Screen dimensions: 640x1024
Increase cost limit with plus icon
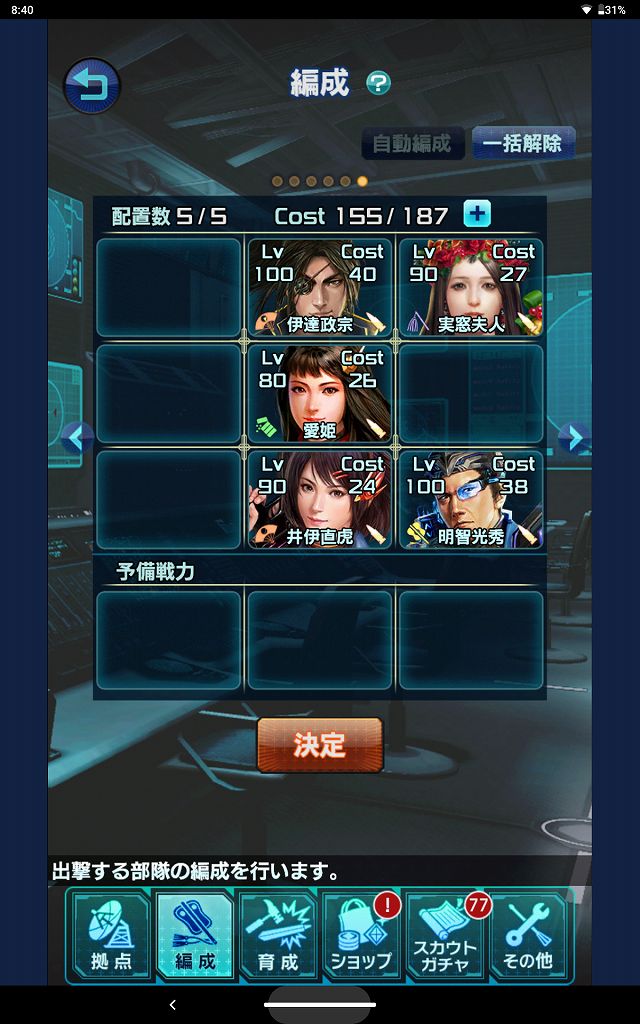477,214
